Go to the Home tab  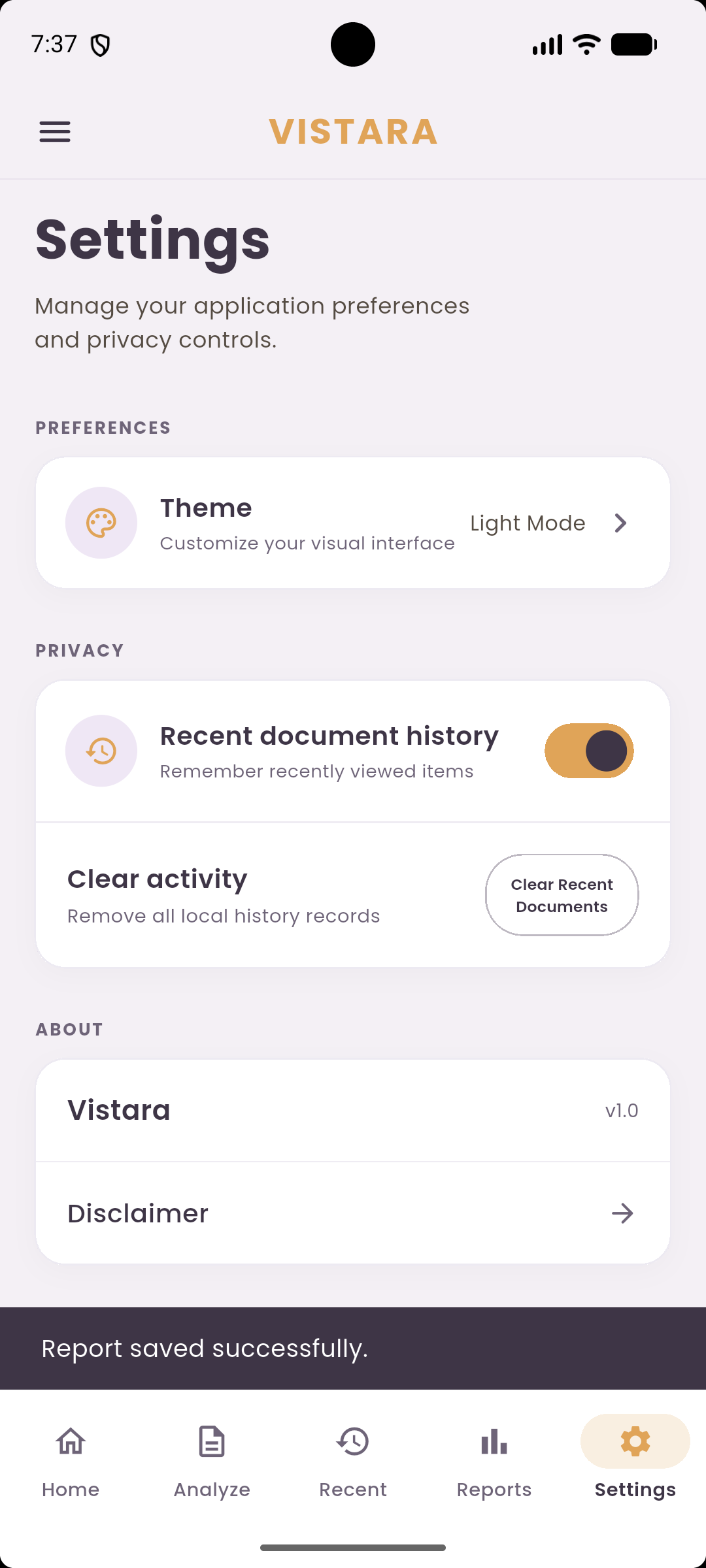point(71,1462)
